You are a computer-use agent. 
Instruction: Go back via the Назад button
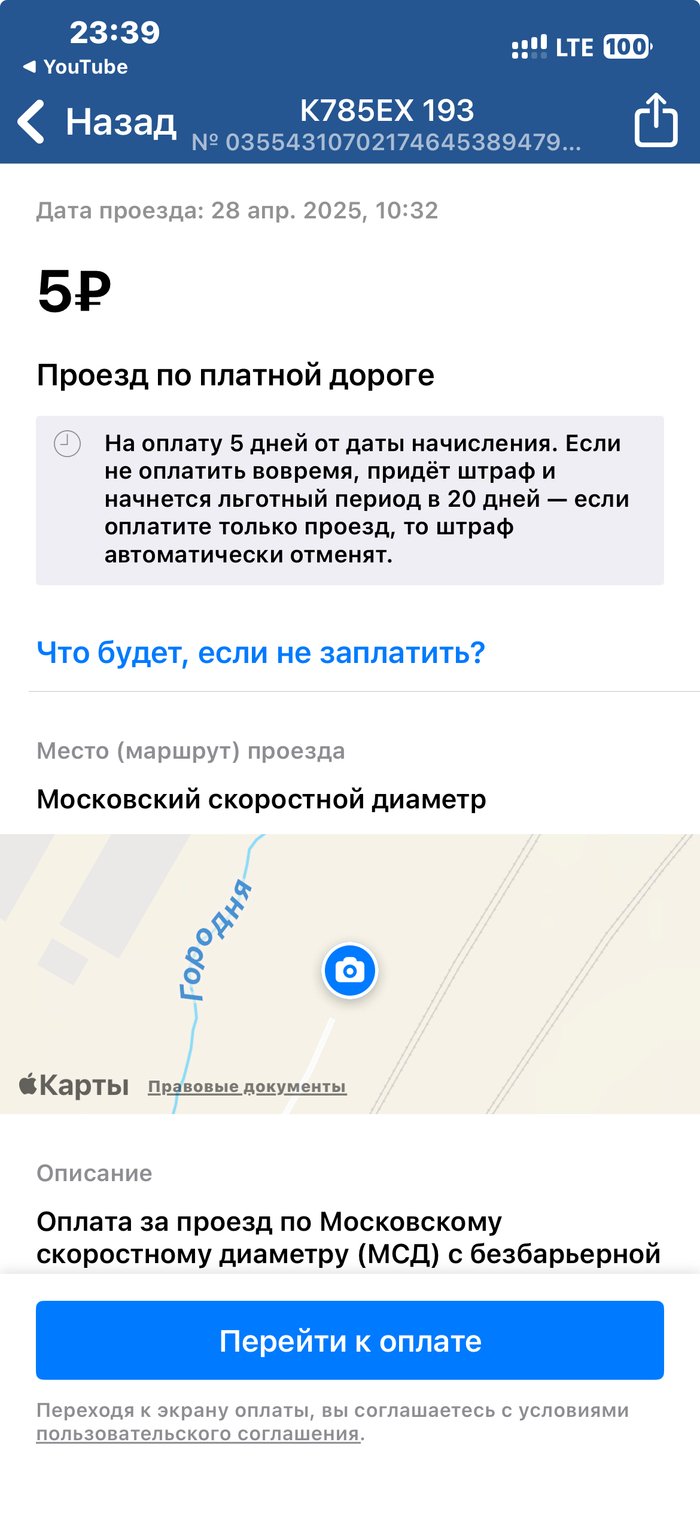click(96, 122)
